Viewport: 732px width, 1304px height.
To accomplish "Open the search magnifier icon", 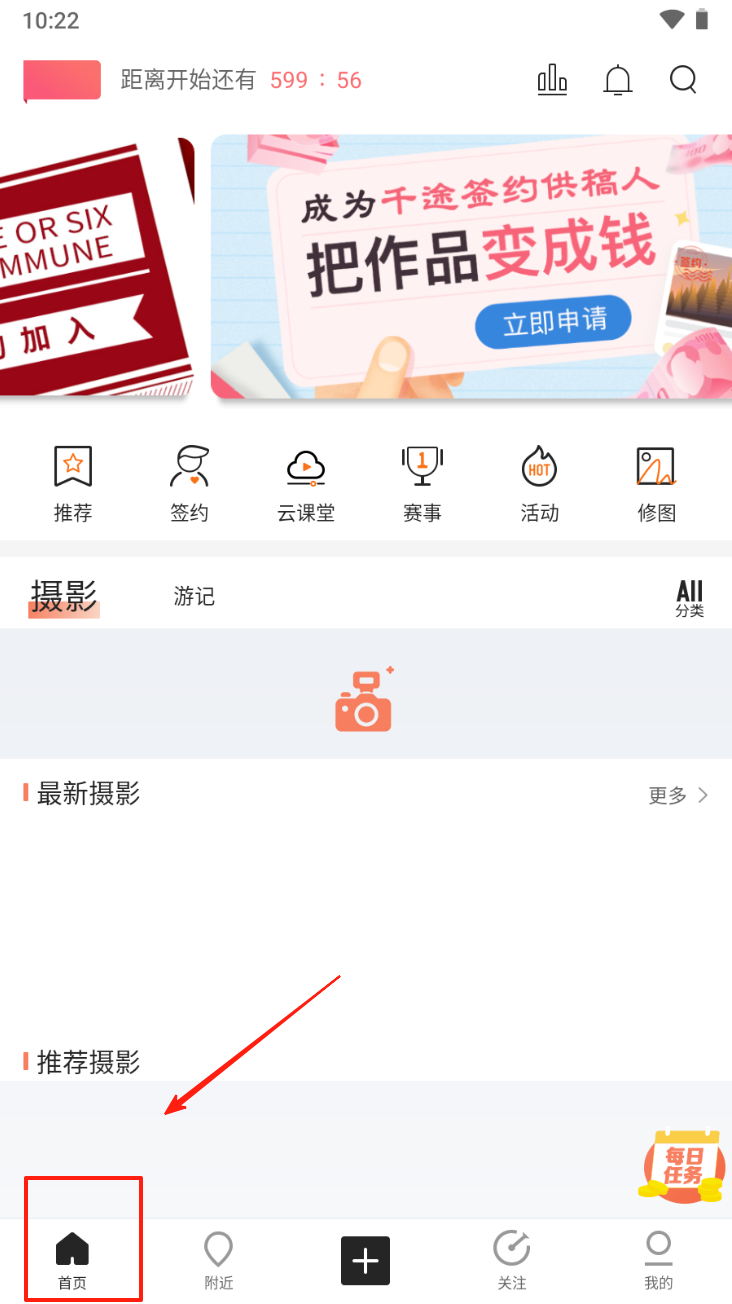I will 683,80.
